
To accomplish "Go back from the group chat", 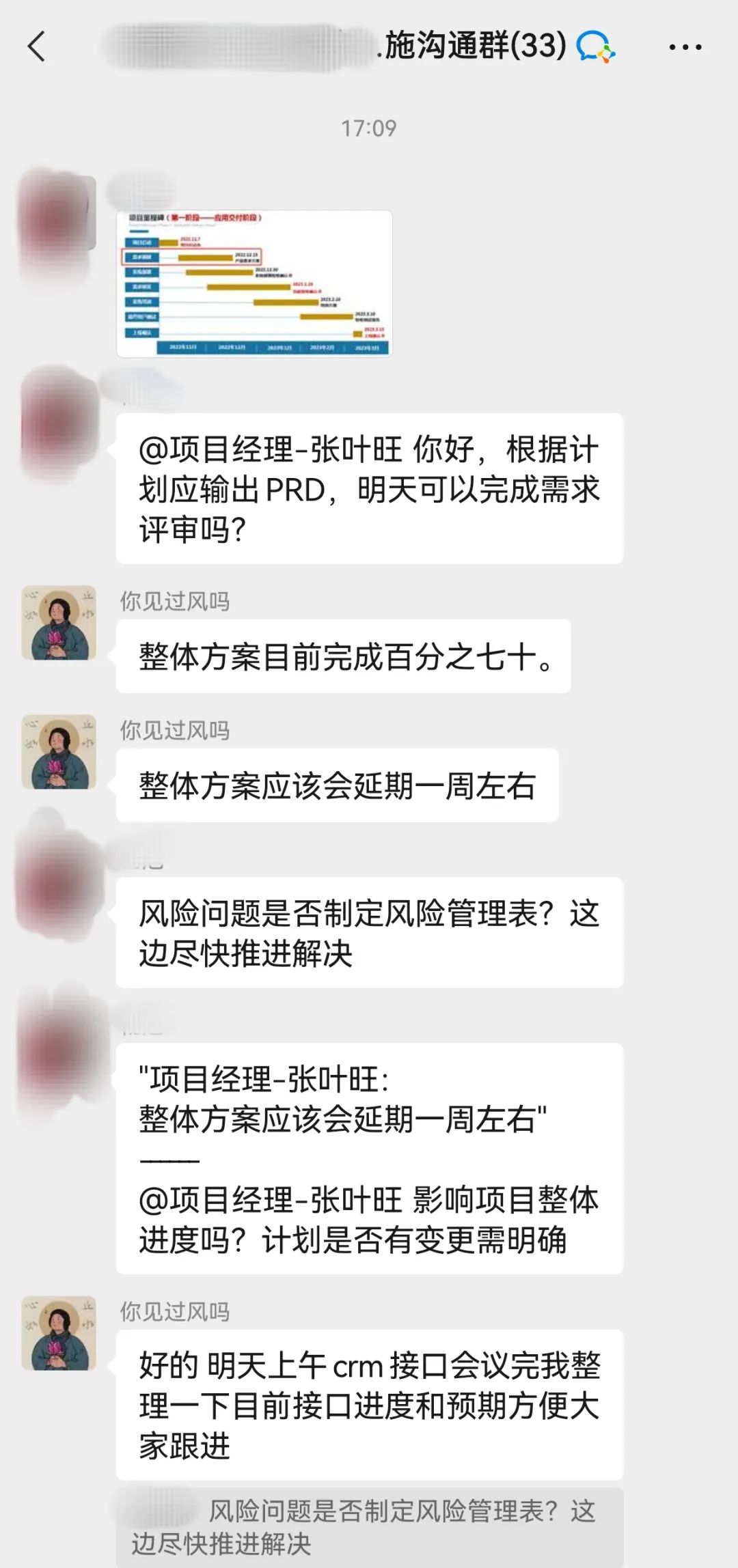I will (x=37, y=47).
